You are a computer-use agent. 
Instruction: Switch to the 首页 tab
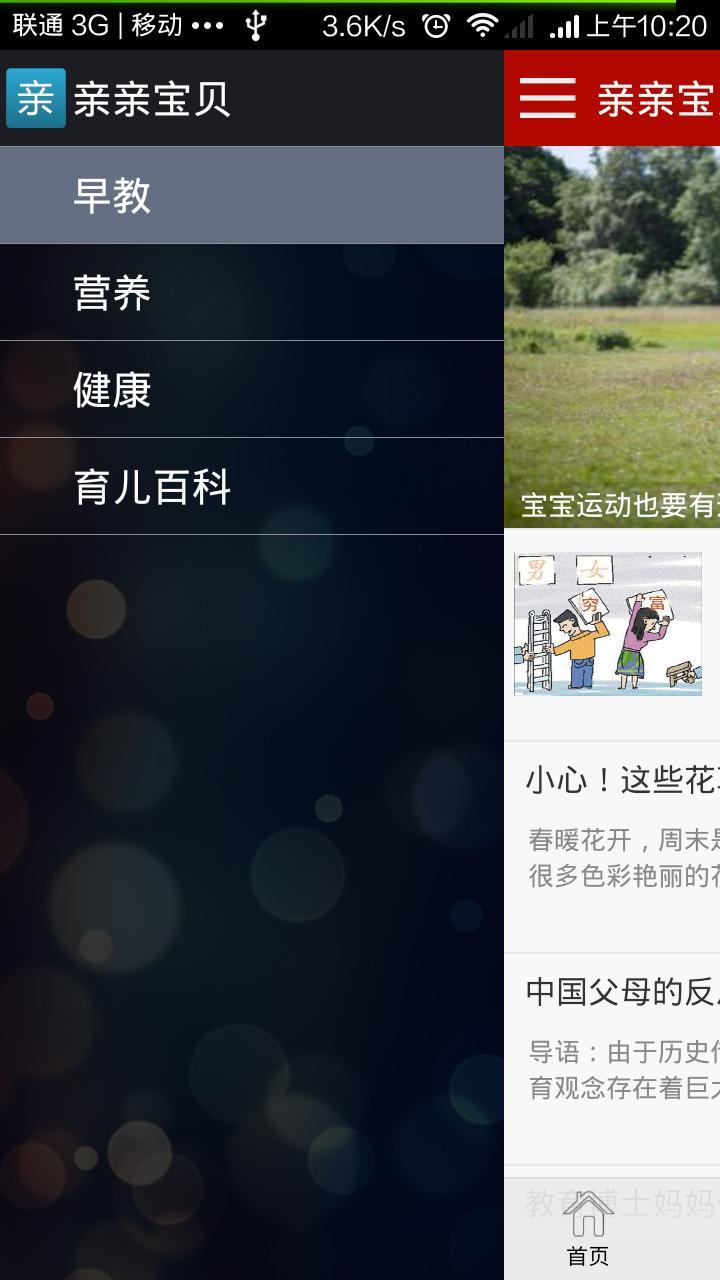[588, 1230]
